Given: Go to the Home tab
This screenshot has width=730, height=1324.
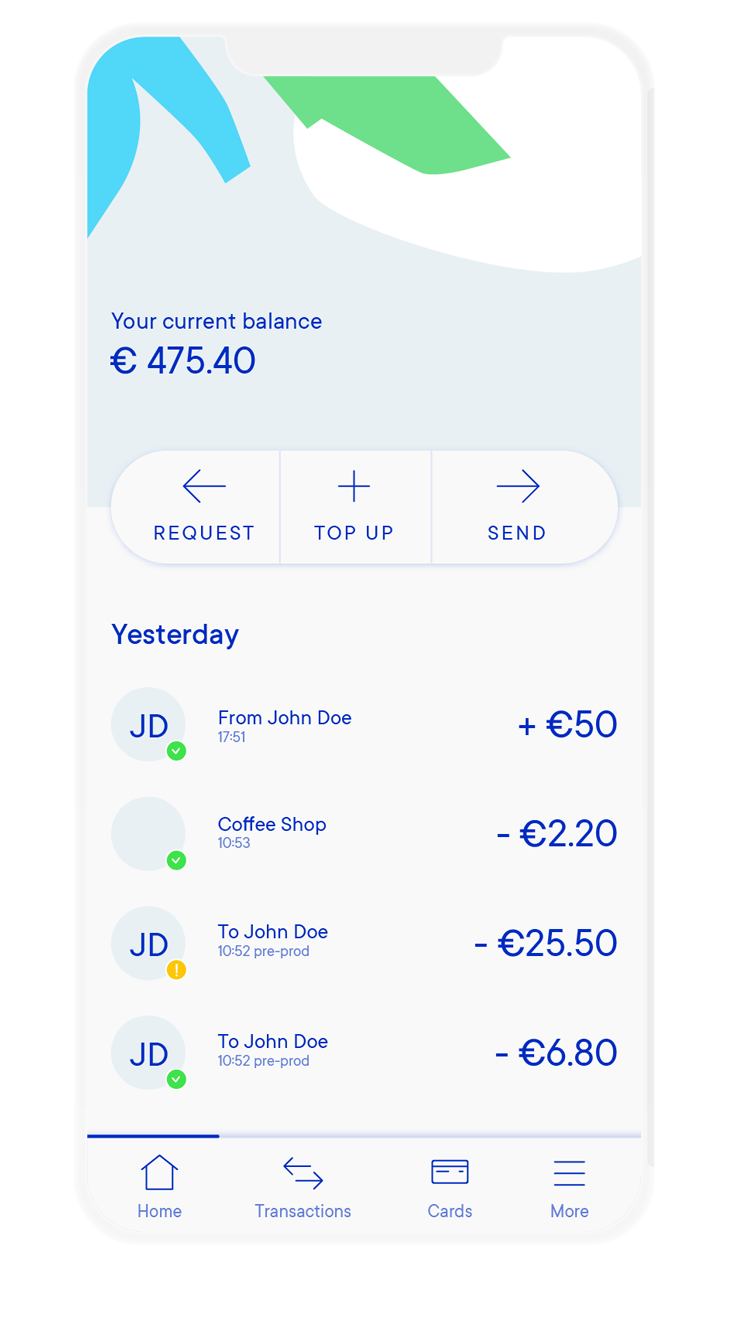Looking at the screenshot, I should tap(159, 1188).
